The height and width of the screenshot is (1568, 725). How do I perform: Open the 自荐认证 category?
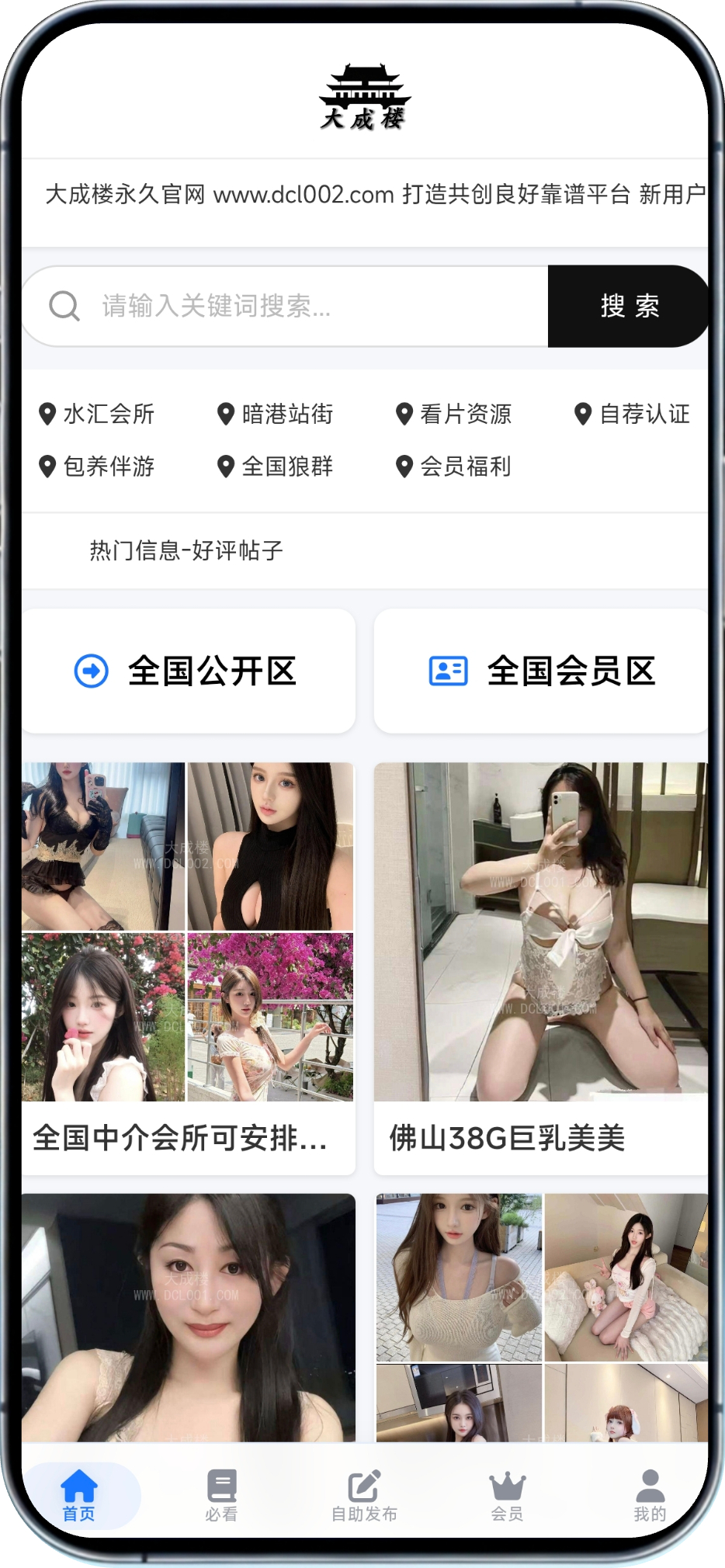click(x=633, y=414)
